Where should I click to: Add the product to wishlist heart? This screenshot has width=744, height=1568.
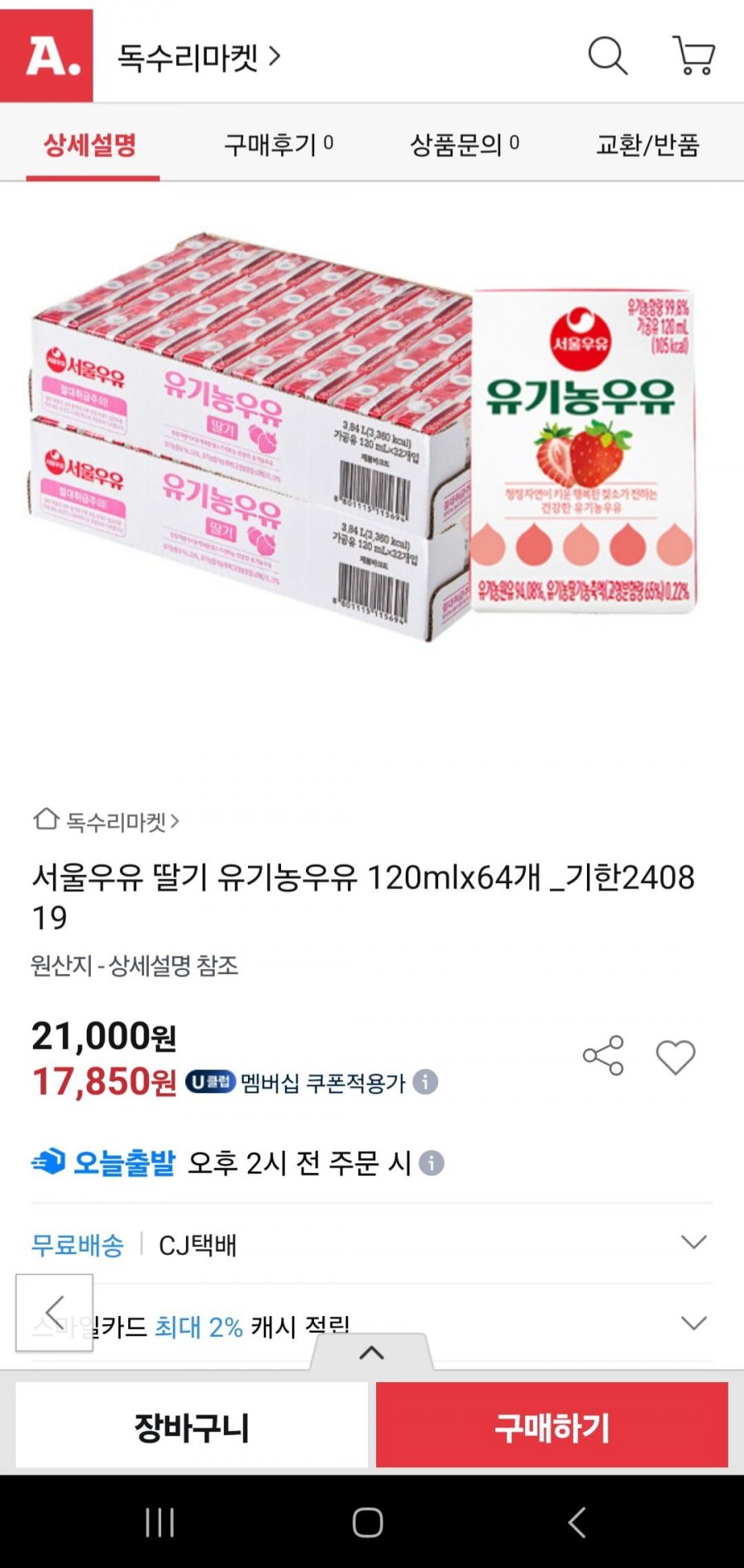tap(675, 1057)
